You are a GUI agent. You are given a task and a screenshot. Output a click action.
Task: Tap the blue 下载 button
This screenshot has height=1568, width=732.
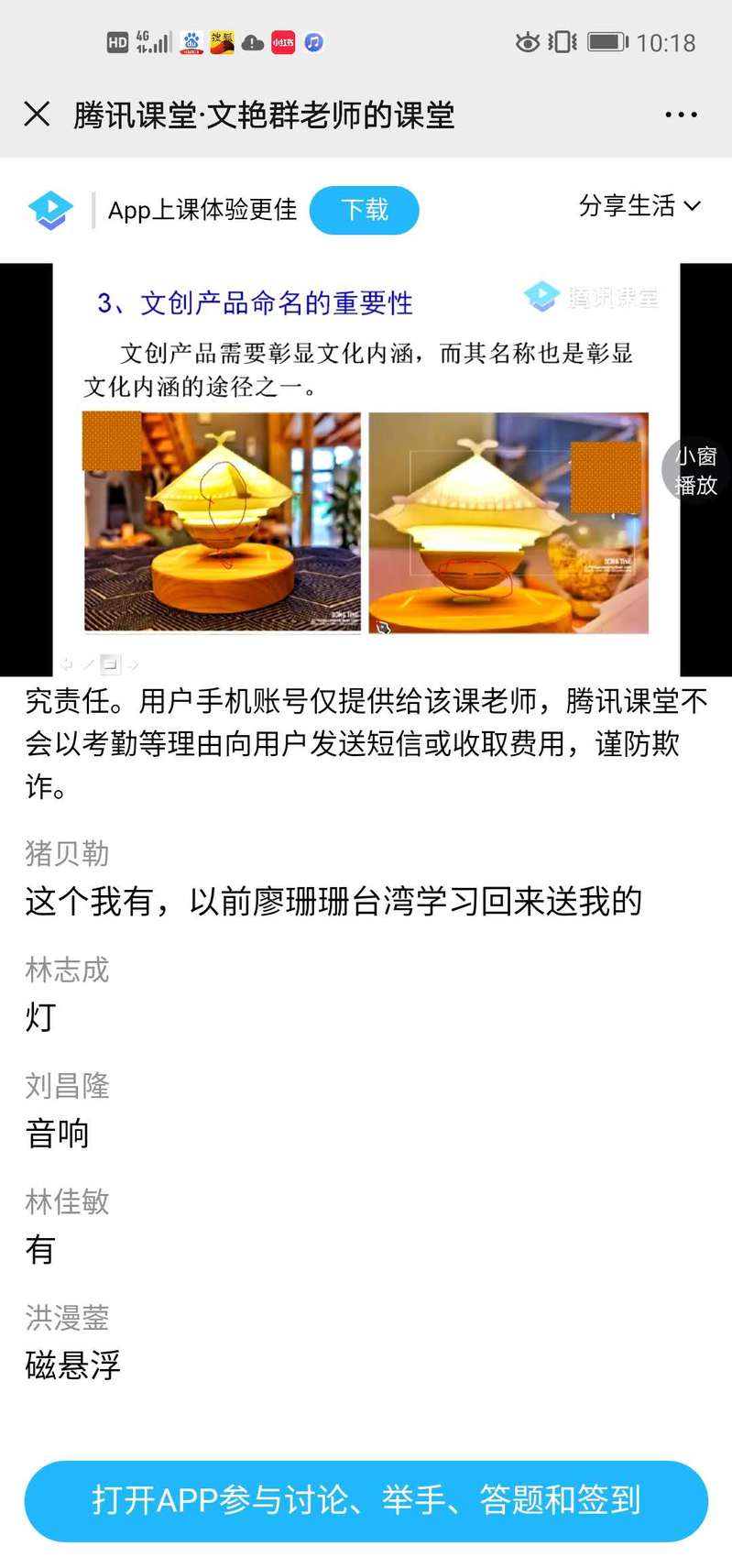click(x=364, y=210)
